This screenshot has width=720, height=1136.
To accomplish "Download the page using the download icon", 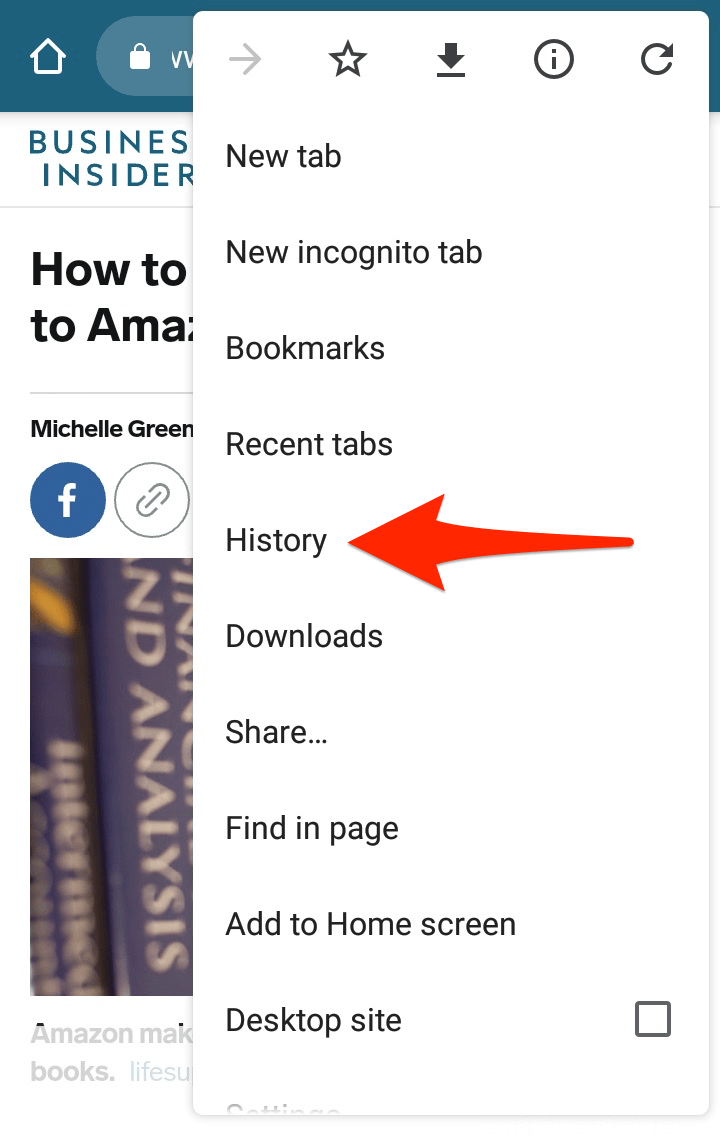I will tap(451, 61).
